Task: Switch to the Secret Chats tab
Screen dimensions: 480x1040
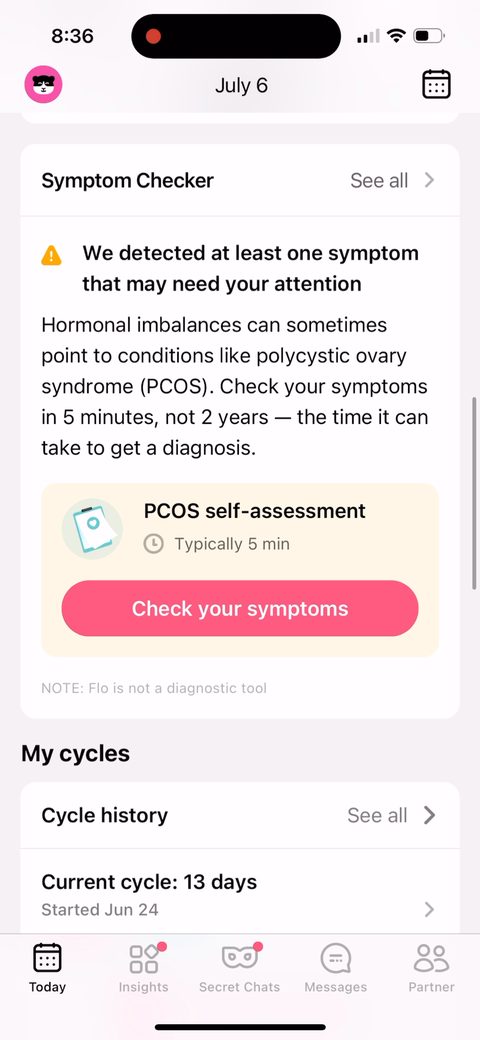Action: click(x=239, y=968)
